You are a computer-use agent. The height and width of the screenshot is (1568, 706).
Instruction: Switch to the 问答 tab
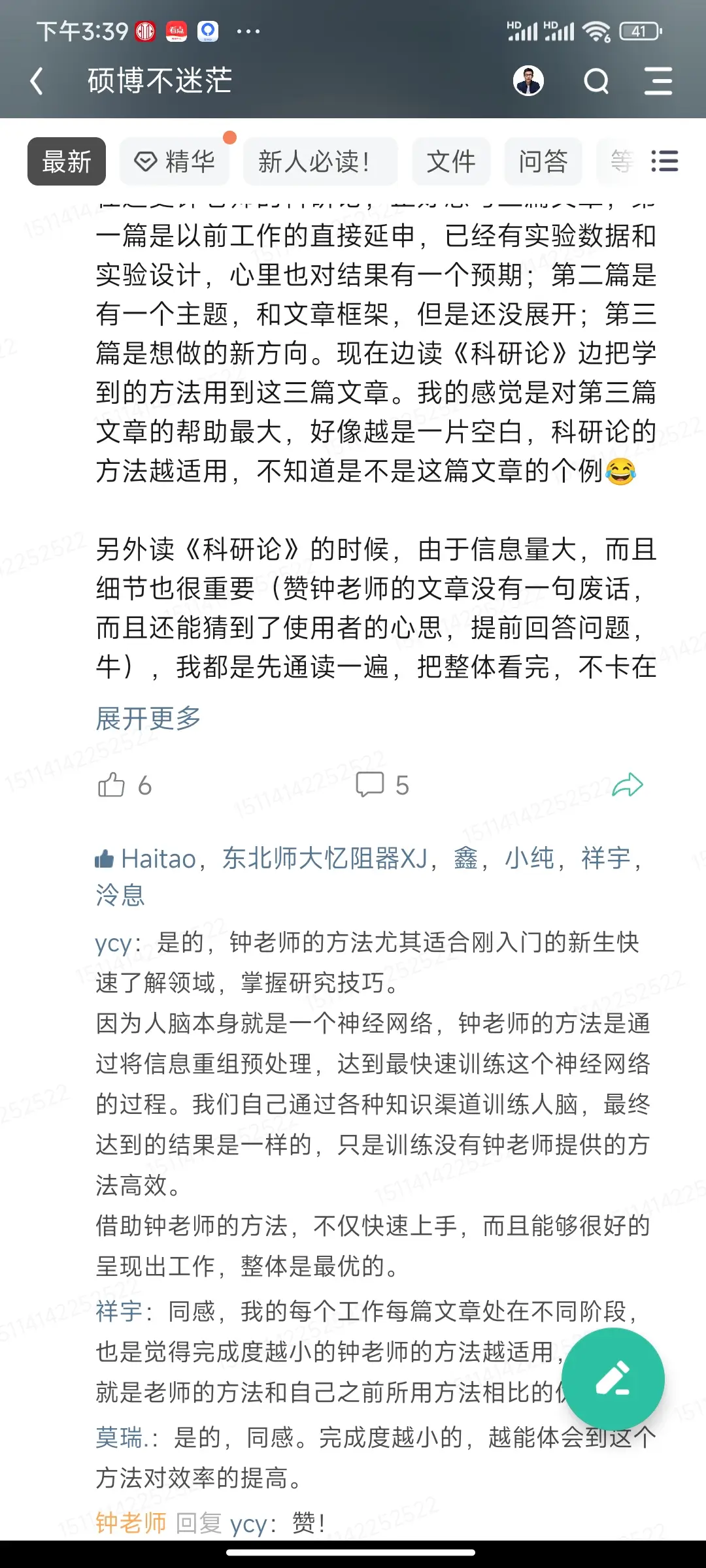point(543,161)
